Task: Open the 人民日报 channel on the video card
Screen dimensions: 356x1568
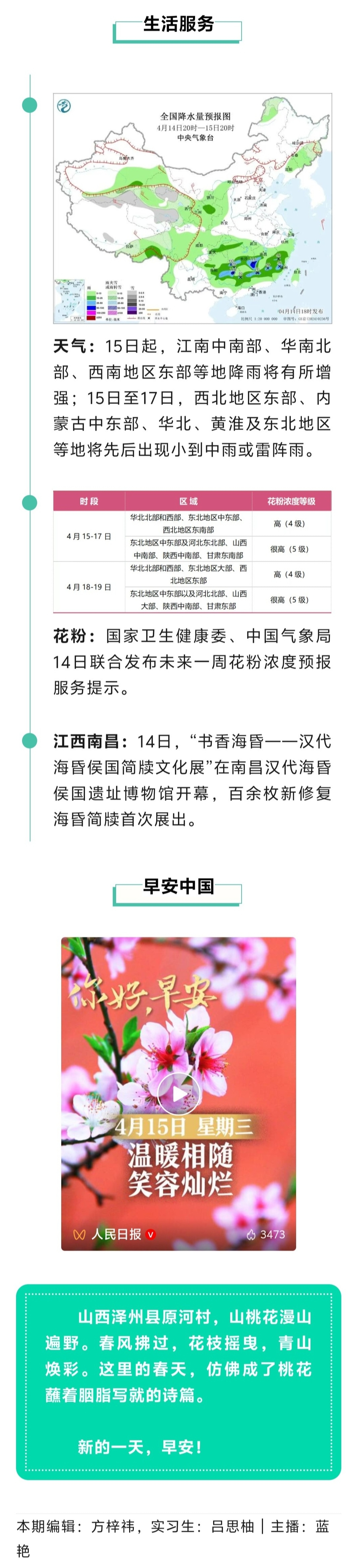Action: (x=116, y=1234)
